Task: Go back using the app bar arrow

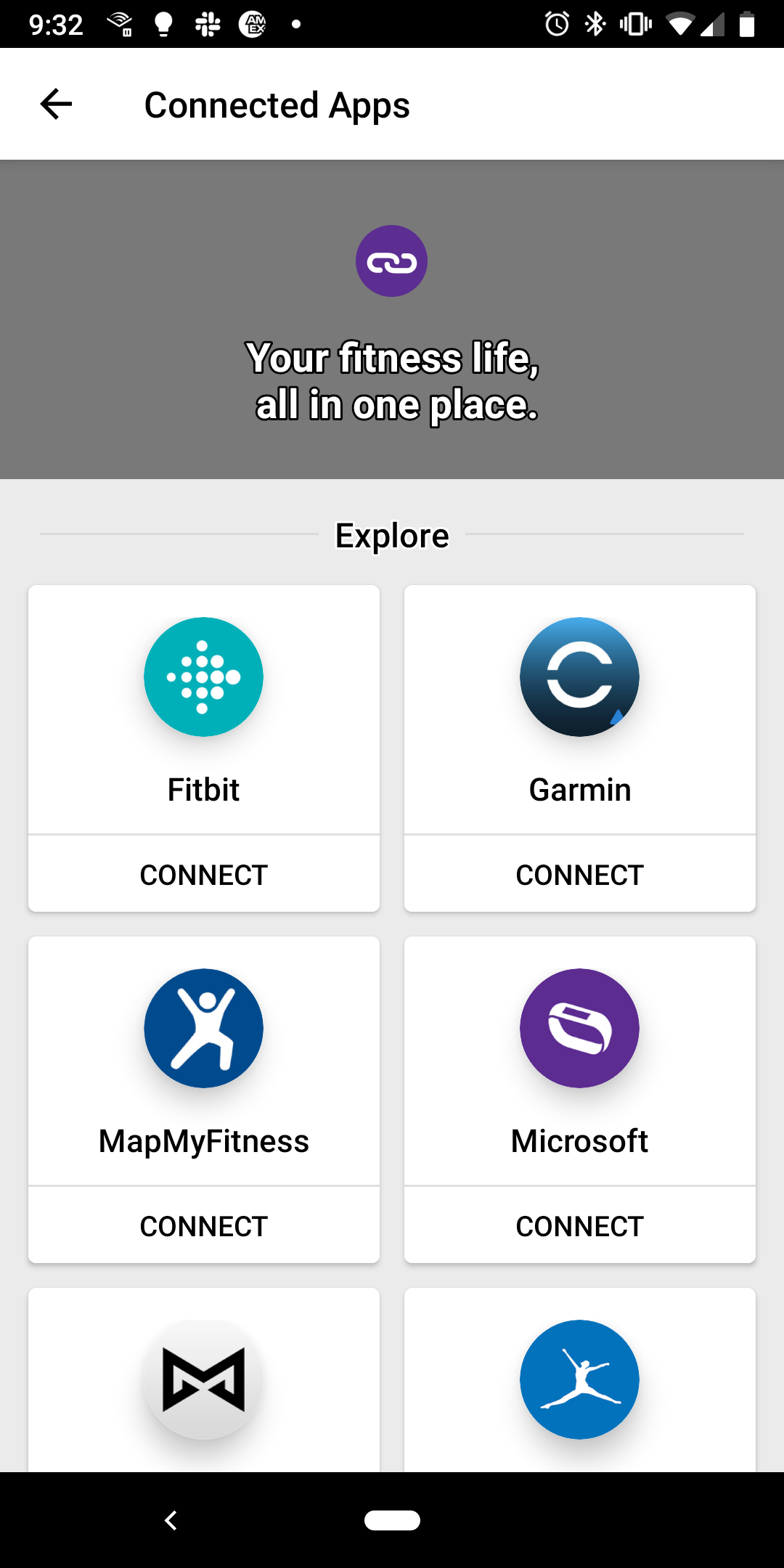Action: 56,104
